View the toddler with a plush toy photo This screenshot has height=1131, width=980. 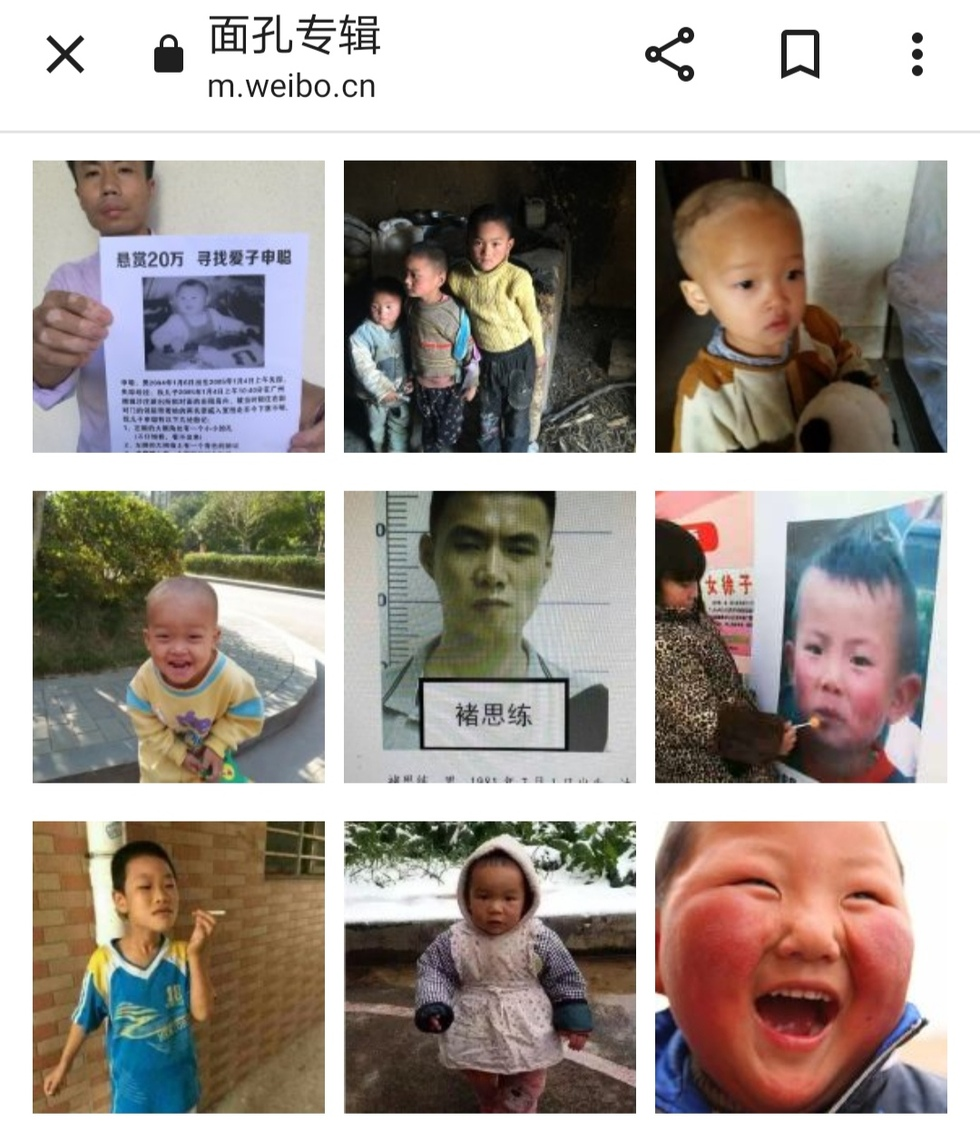[x=800, y=306]
